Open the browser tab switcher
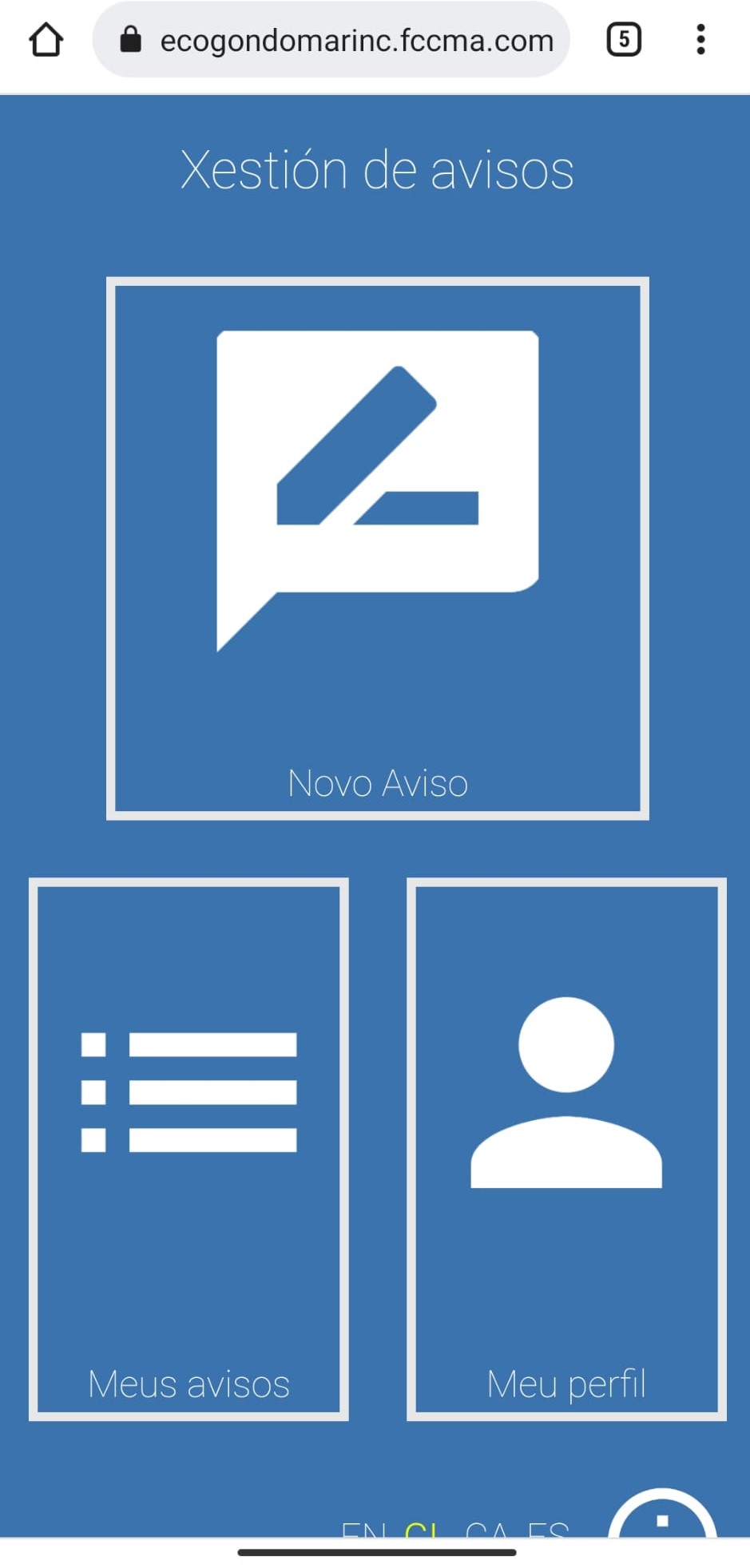This screenshot has width=750, height=1568. (x=624, y=39)
